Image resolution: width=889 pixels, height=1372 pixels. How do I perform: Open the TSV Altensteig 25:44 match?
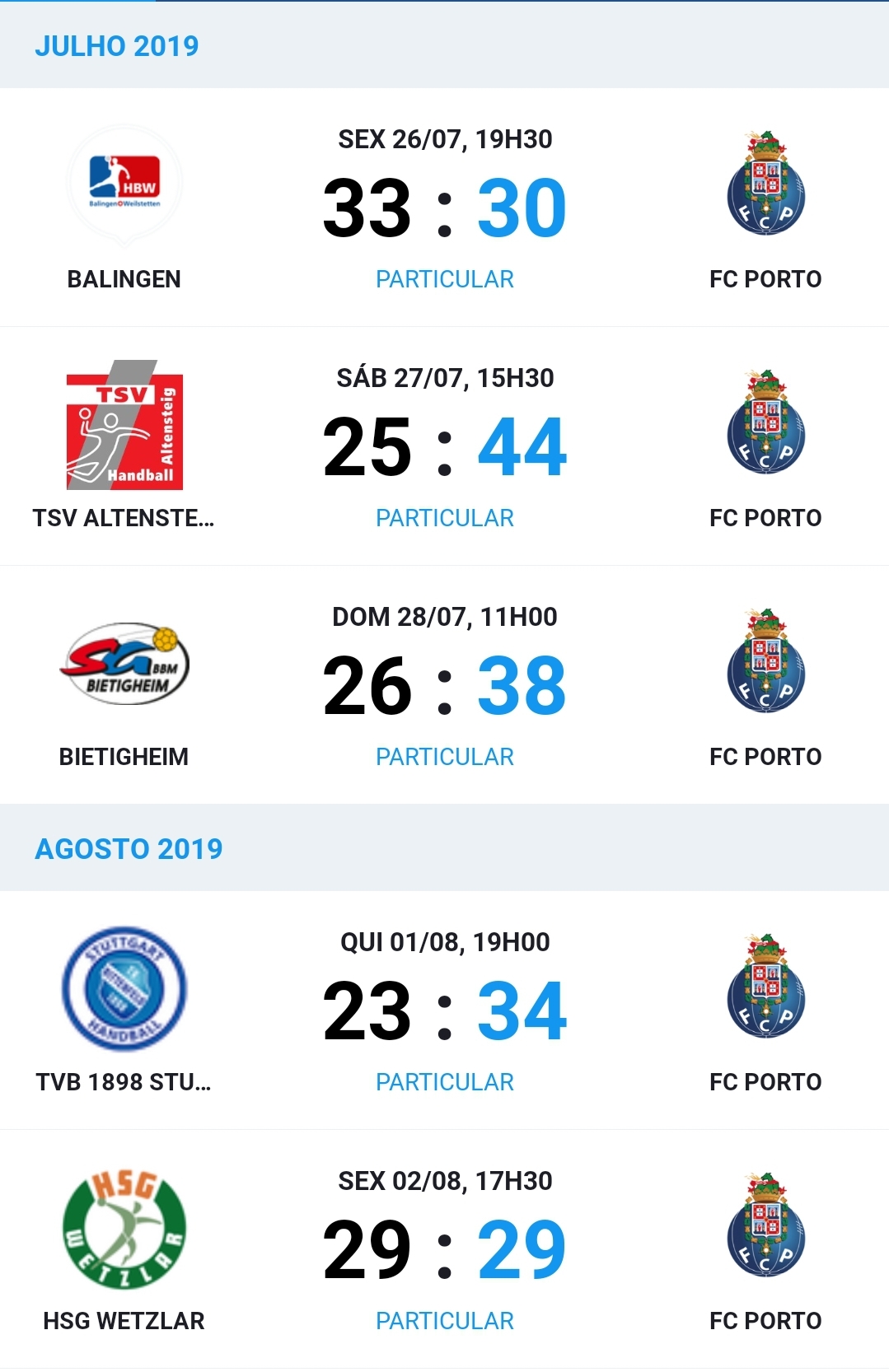click(x=444, y=446)
